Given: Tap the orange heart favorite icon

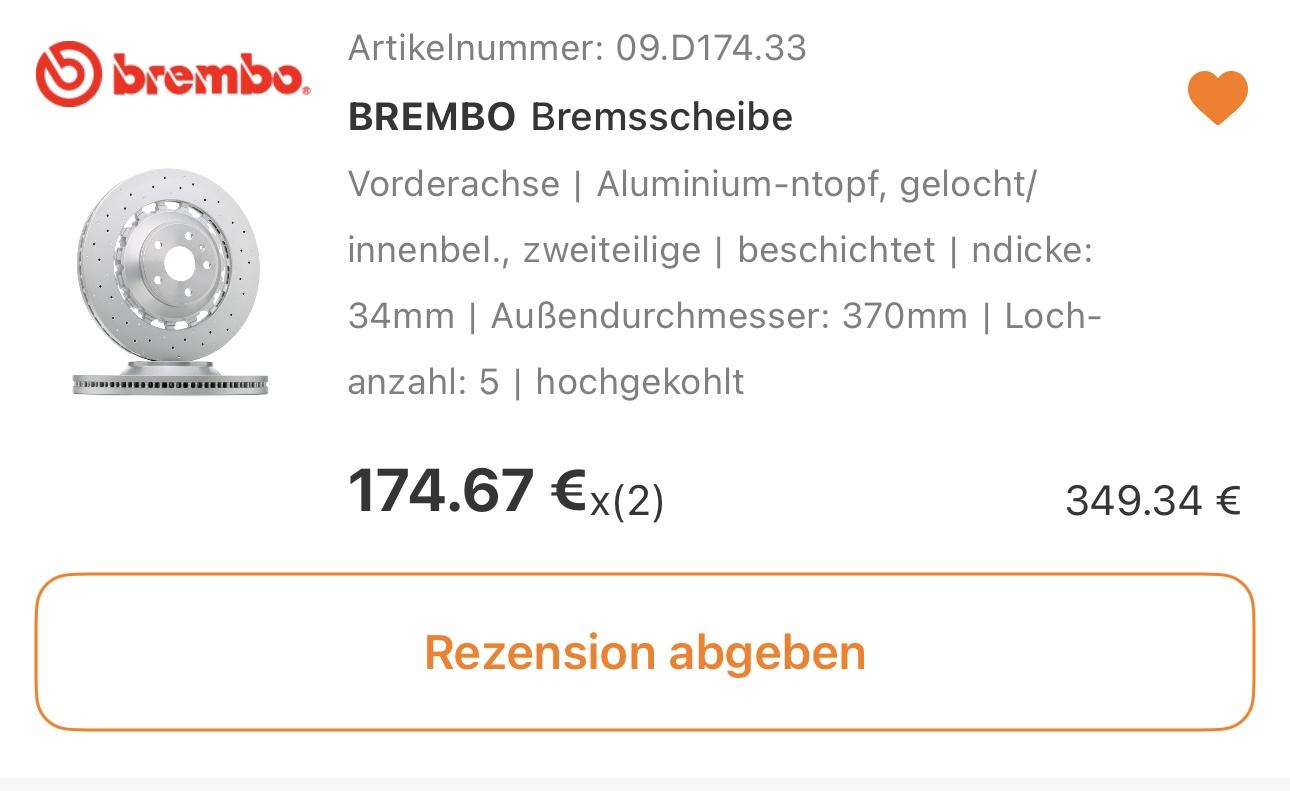Looking at the screenshot, I should pyautogui.click(x=1217, y=98).
